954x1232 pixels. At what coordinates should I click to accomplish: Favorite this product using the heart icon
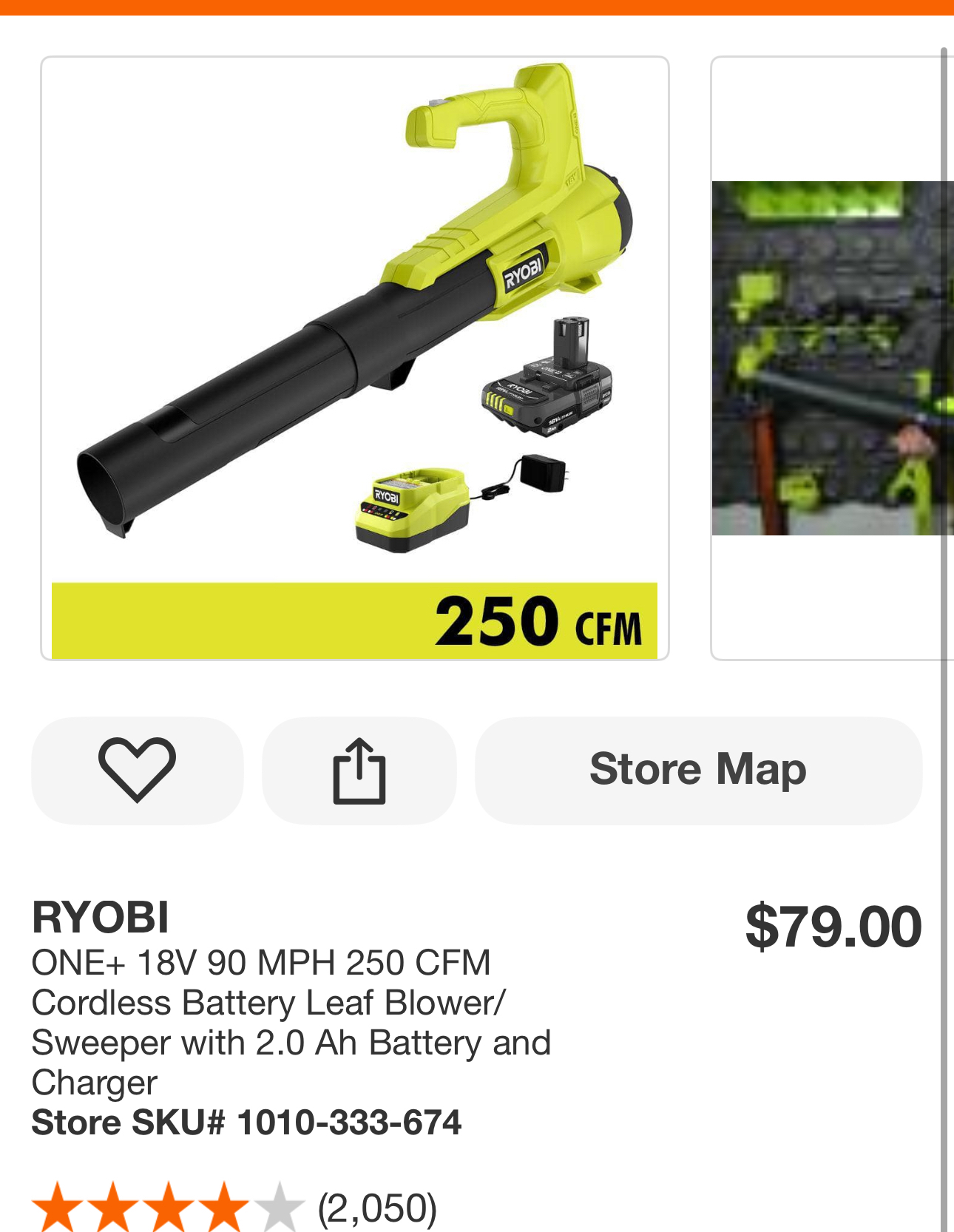136,770
